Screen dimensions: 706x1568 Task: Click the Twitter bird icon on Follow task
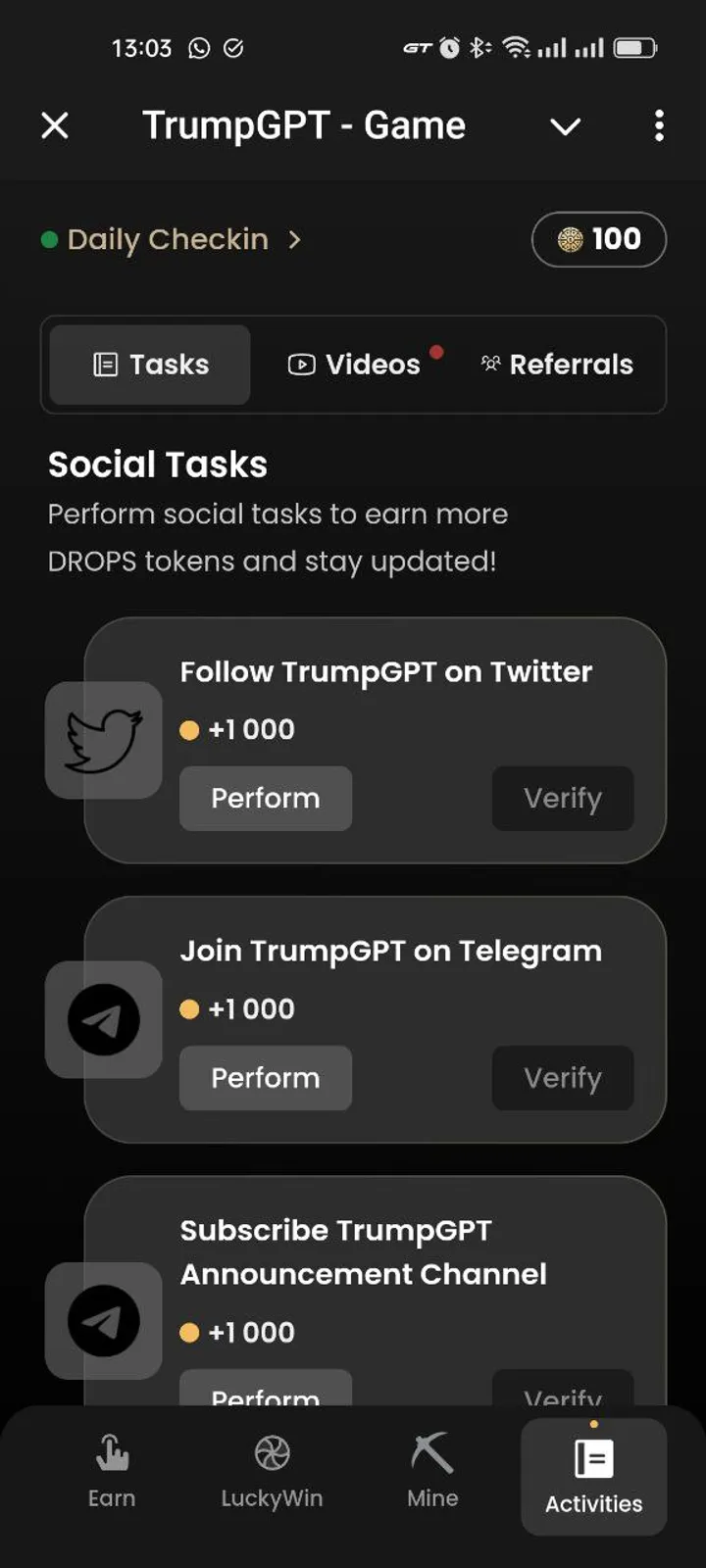(103, 740)
